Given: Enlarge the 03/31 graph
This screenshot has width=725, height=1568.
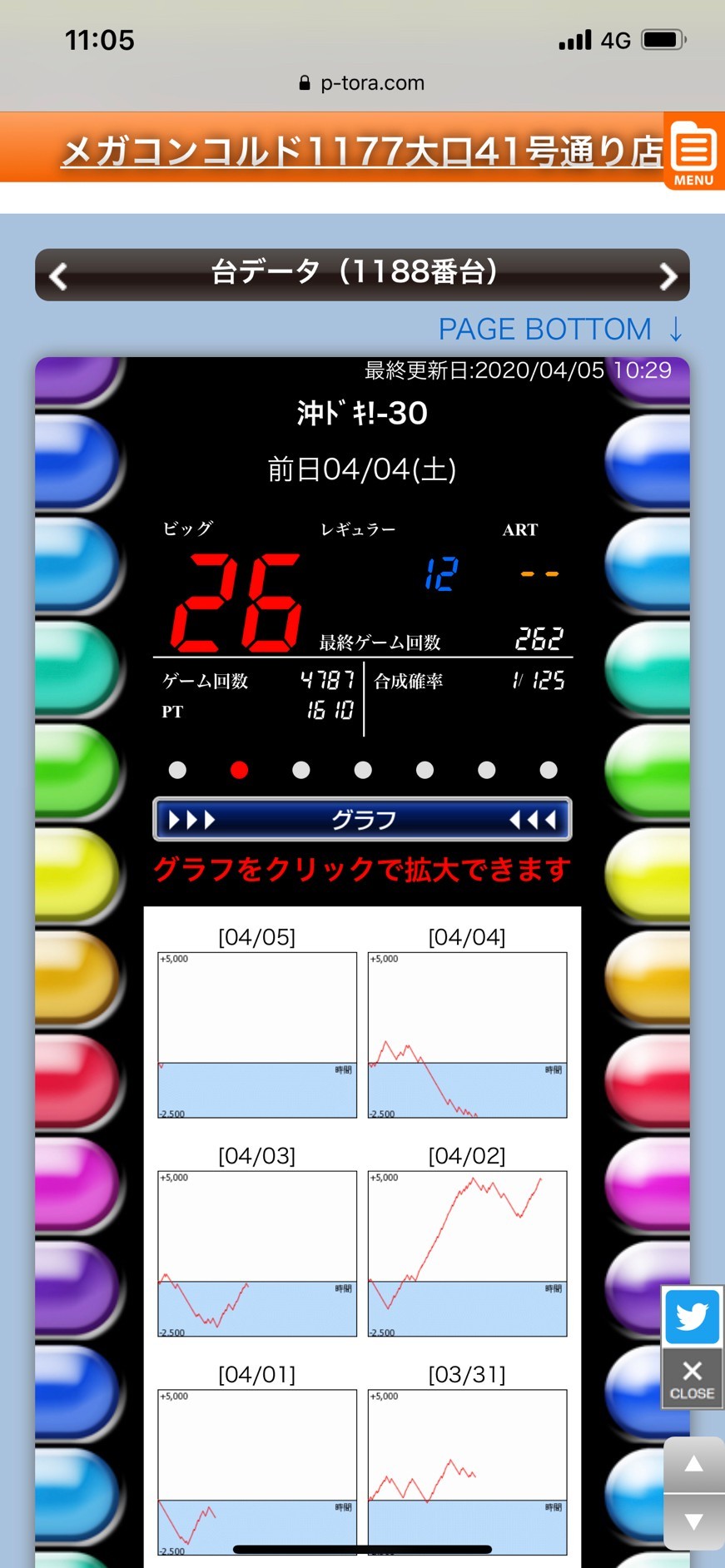Looking at the screenshot, I should [468, 1472].
